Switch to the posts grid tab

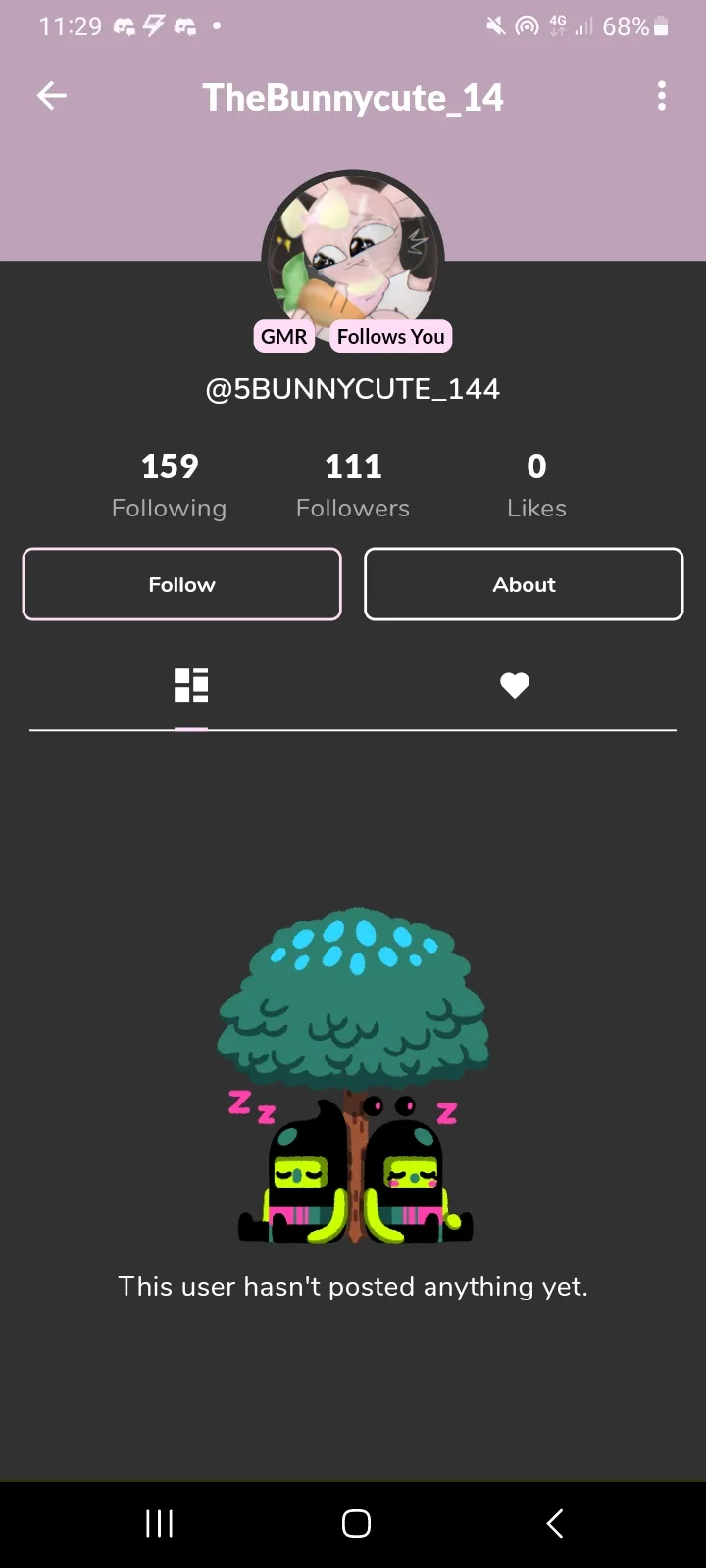tap(191, 685)
